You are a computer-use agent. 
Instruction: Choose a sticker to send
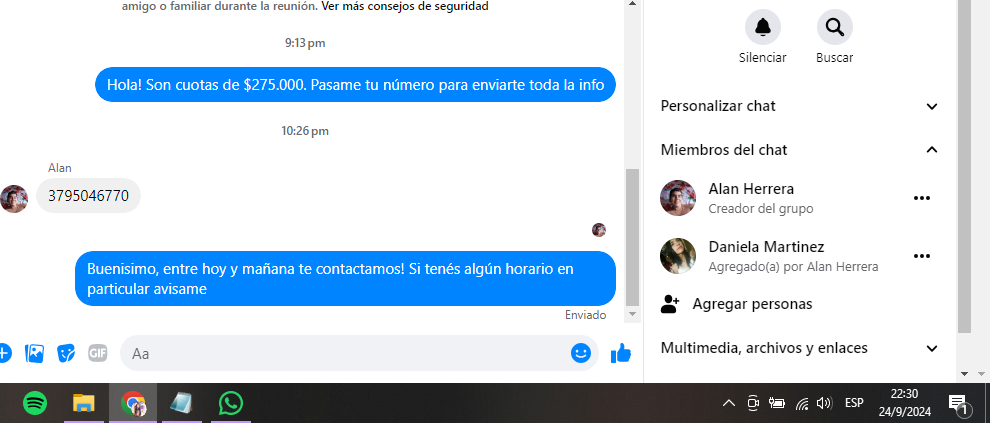[x=66, y=353]
